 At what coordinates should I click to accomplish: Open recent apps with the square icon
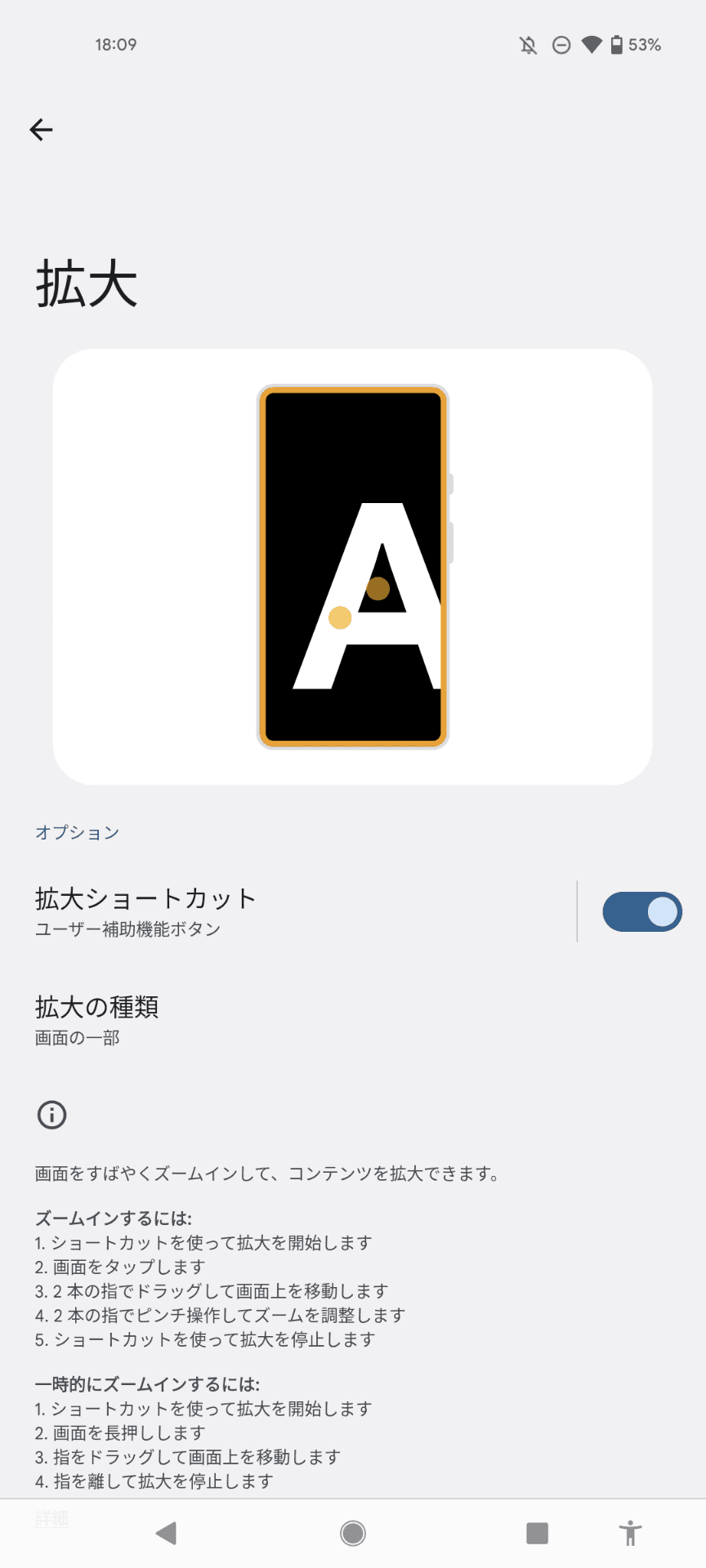click(x=537, y=1534)
